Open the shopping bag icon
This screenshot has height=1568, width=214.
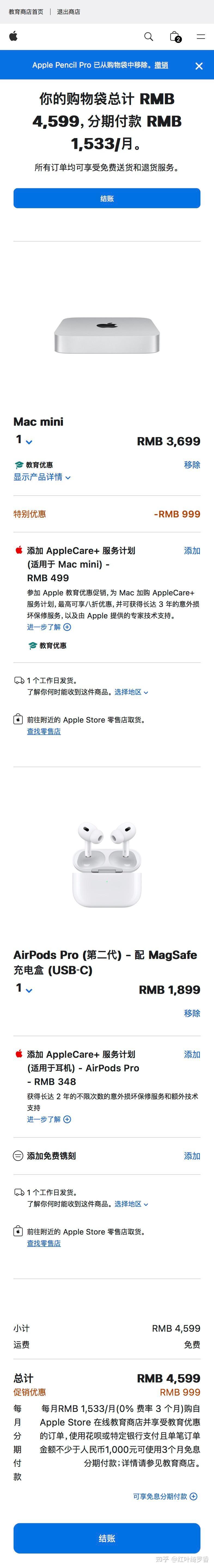[x=175, y=37]
